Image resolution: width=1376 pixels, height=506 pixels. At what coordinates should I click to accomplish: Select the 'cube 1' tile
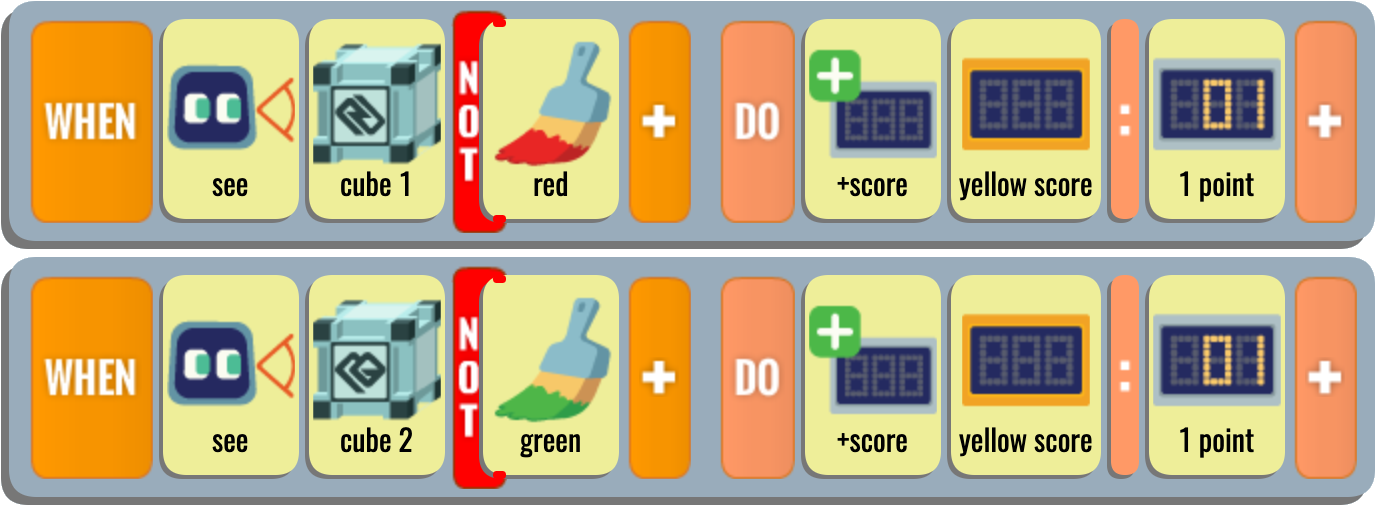(376, 120)
